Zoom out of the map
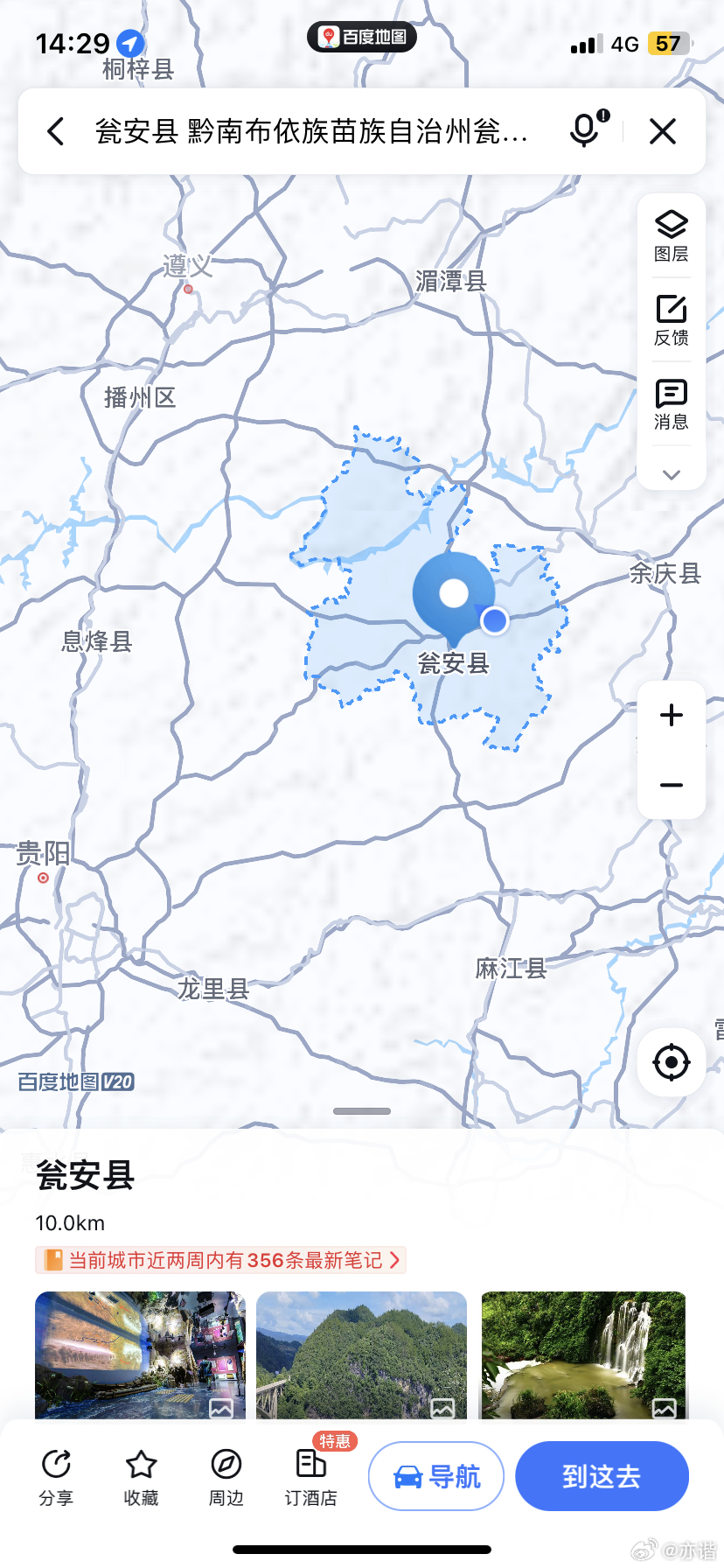 (672, 785)
